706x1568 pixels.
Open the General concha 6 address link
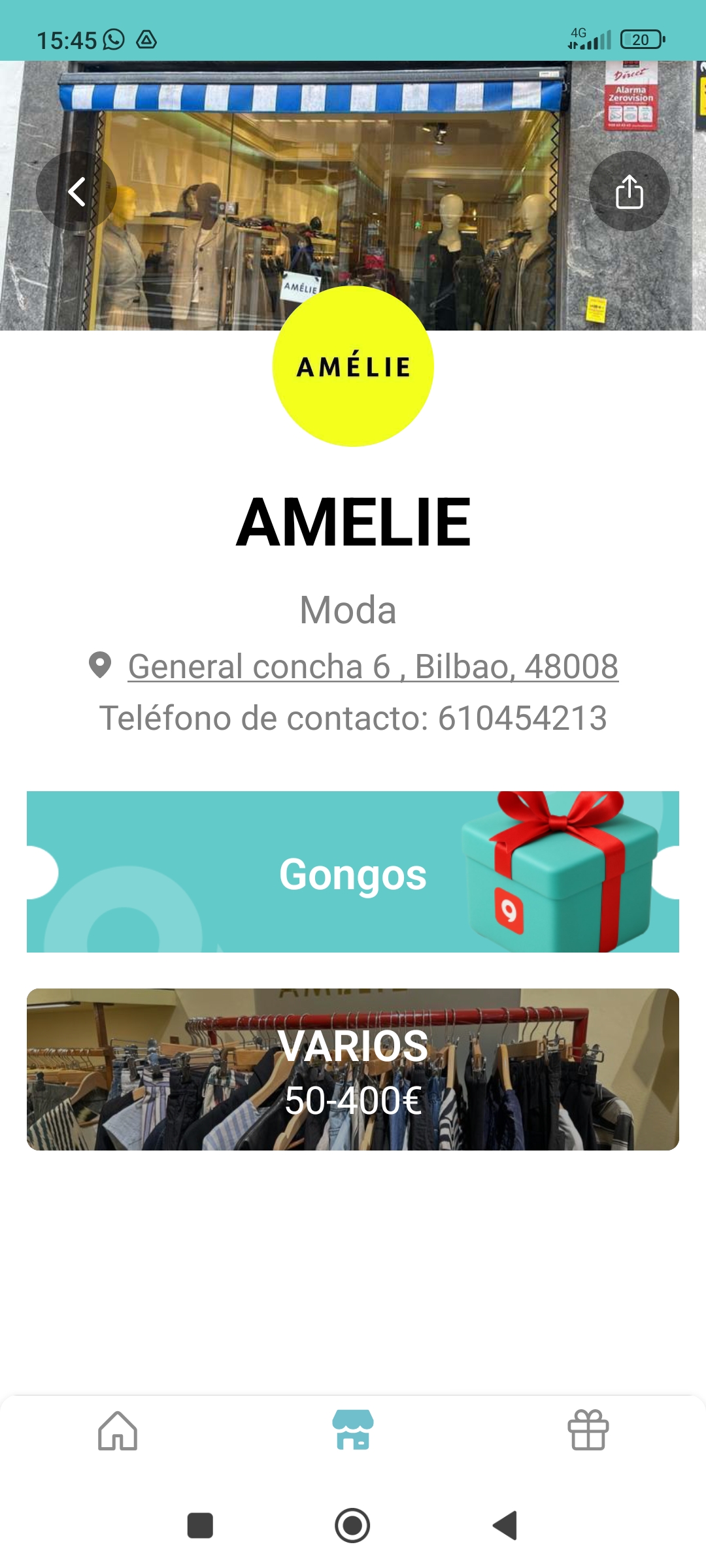pyautogui.click(x=373, y=666)
